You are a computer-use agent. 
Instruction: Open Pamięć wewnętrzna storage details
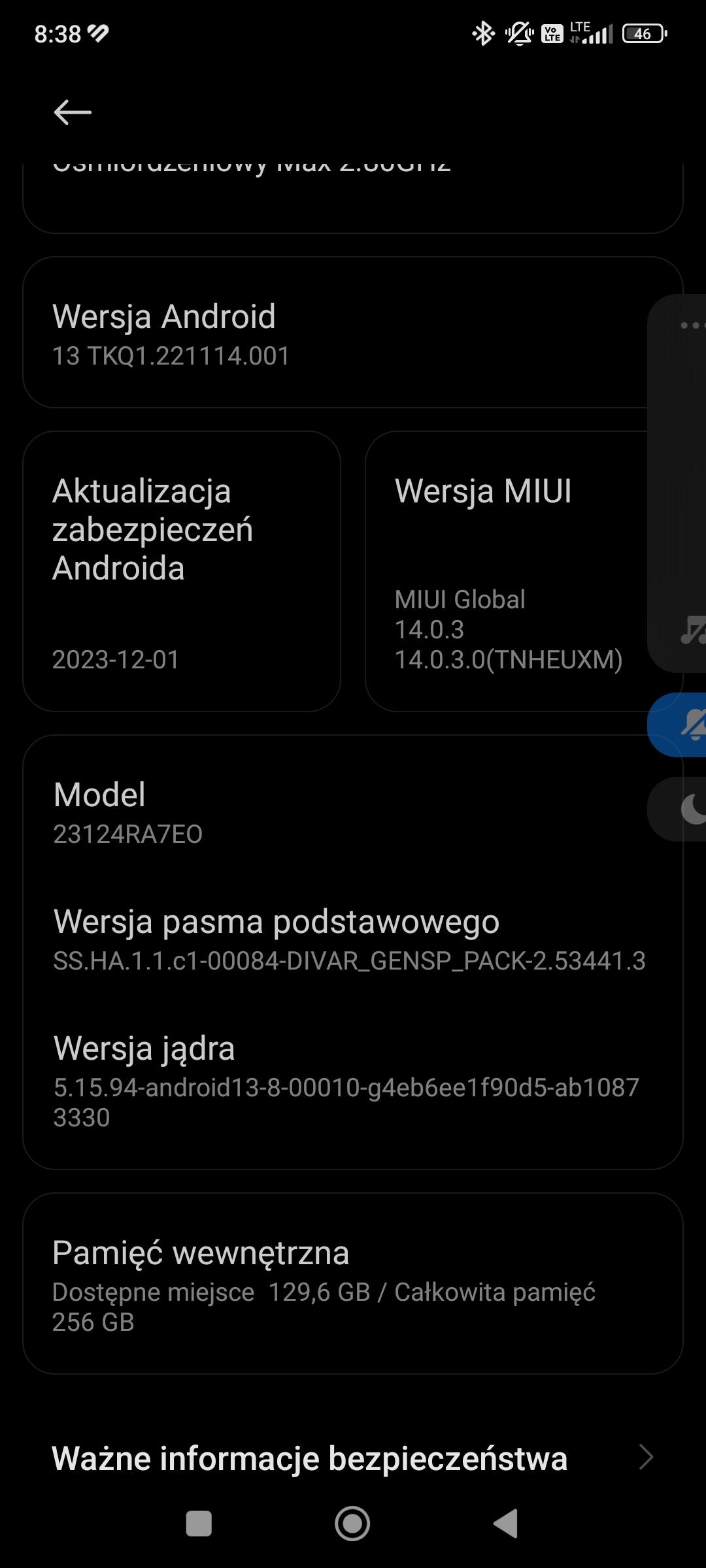tap(353, 1284)
